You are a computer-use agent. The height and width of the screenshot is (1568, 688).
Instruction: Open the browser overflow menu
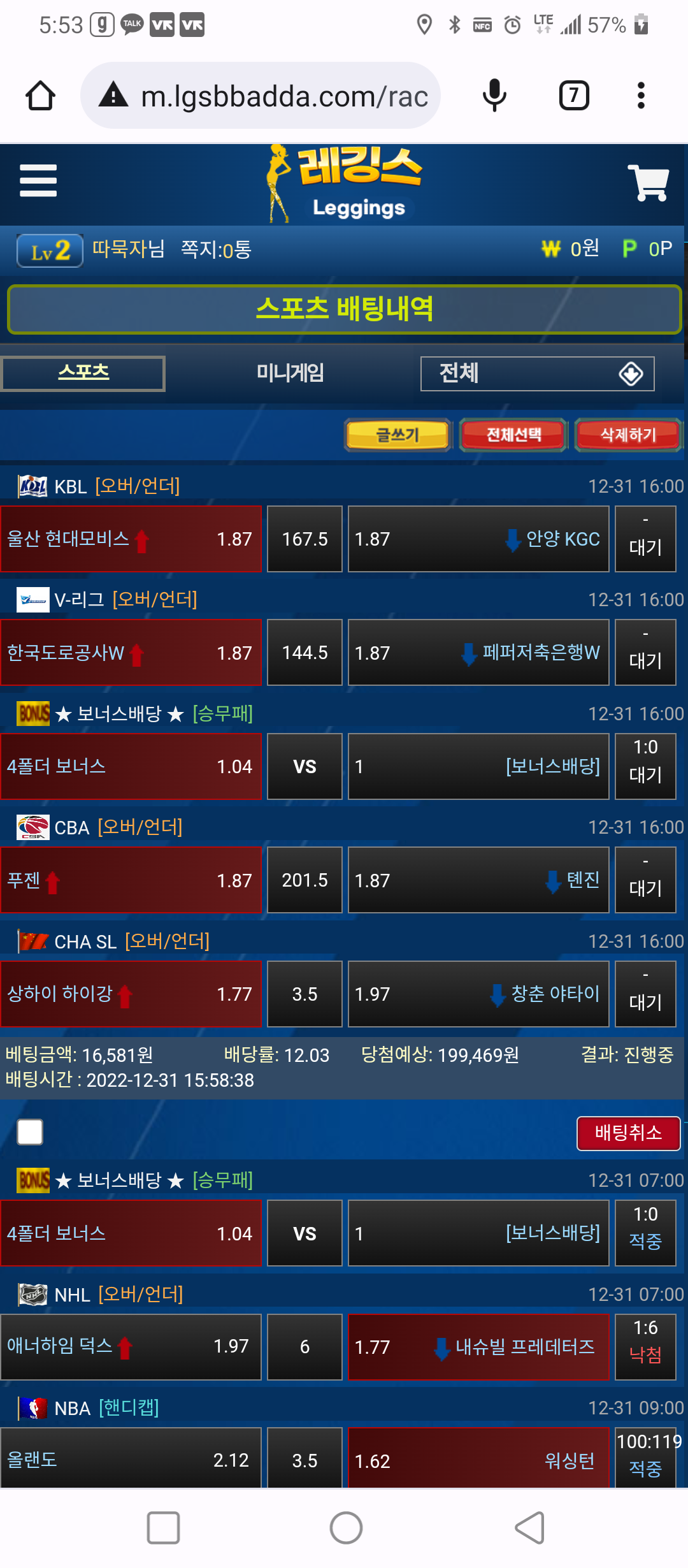(641, 96)
